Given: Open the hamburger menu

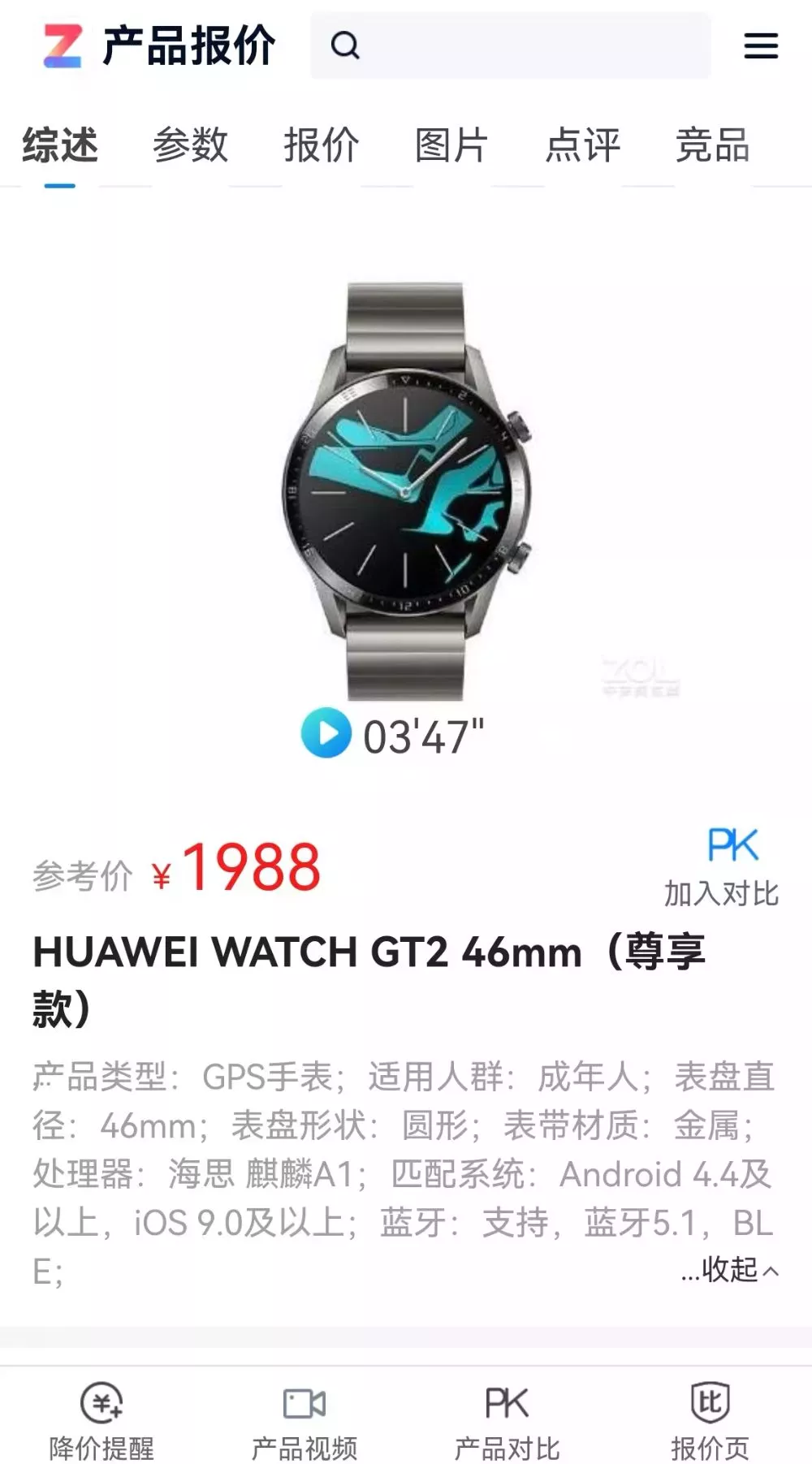Looking at the screenshot, I should click(761, 45).
